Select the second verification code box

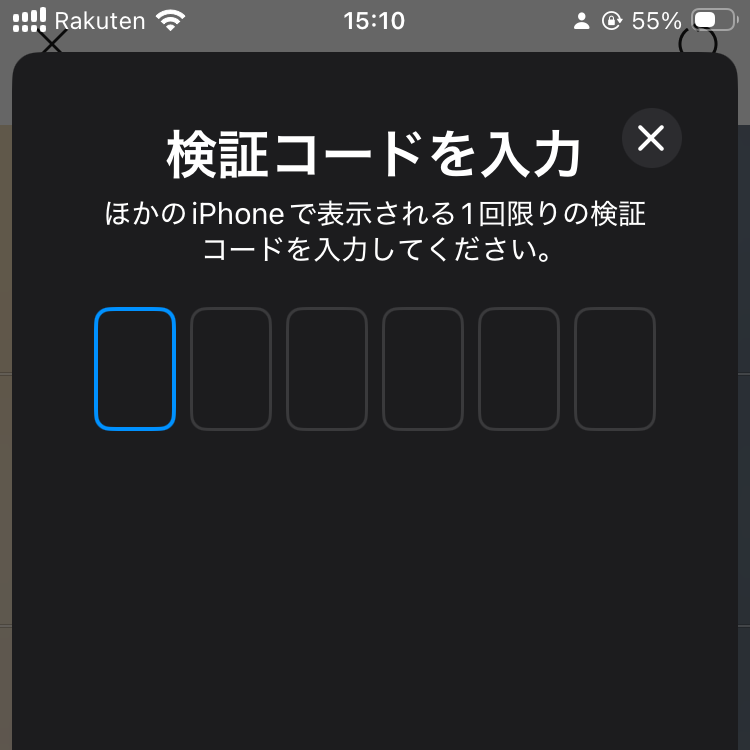(231, 369)
